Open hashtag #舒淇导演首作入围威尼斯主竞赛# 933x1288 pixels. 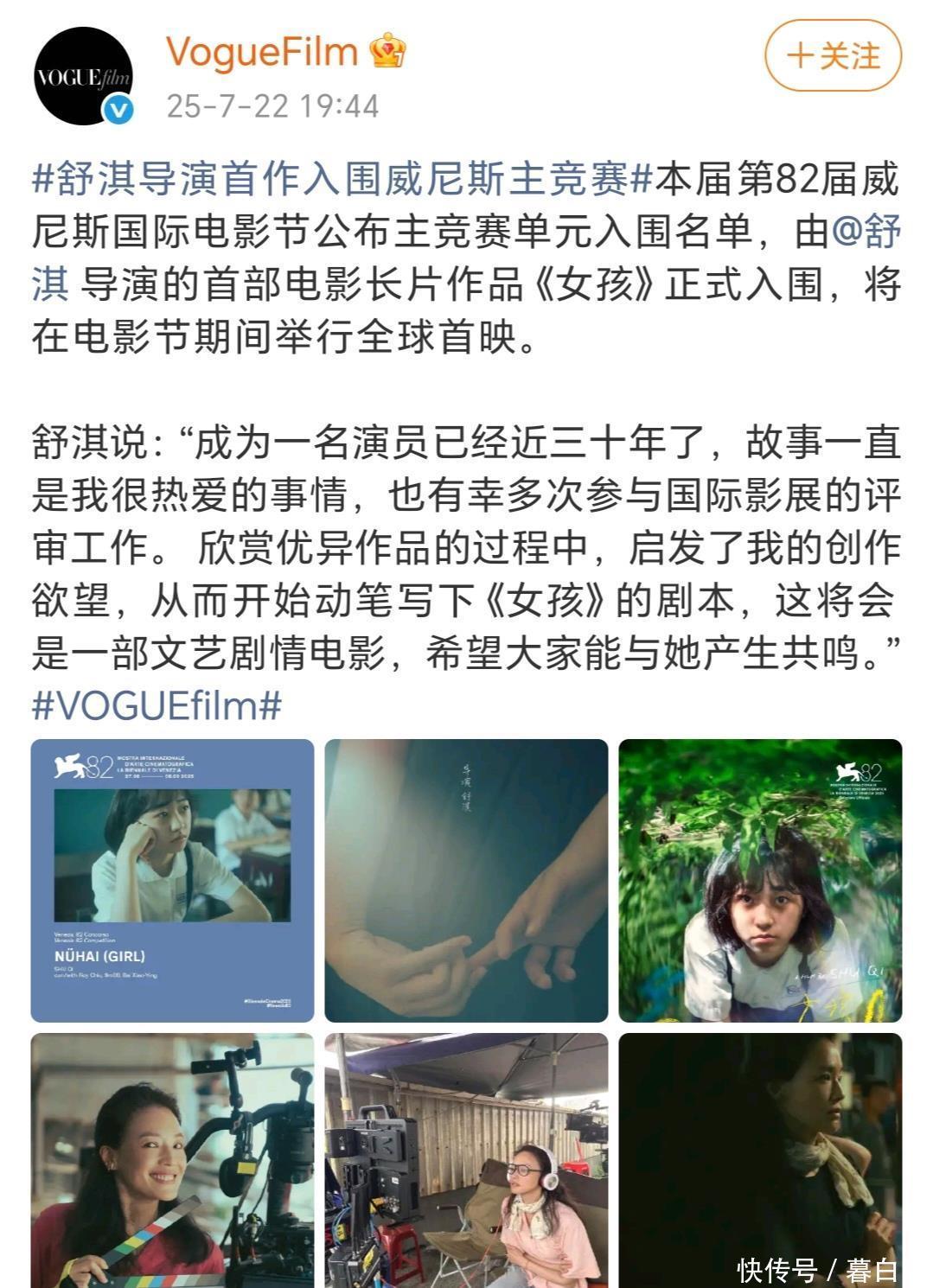point(342,180)
